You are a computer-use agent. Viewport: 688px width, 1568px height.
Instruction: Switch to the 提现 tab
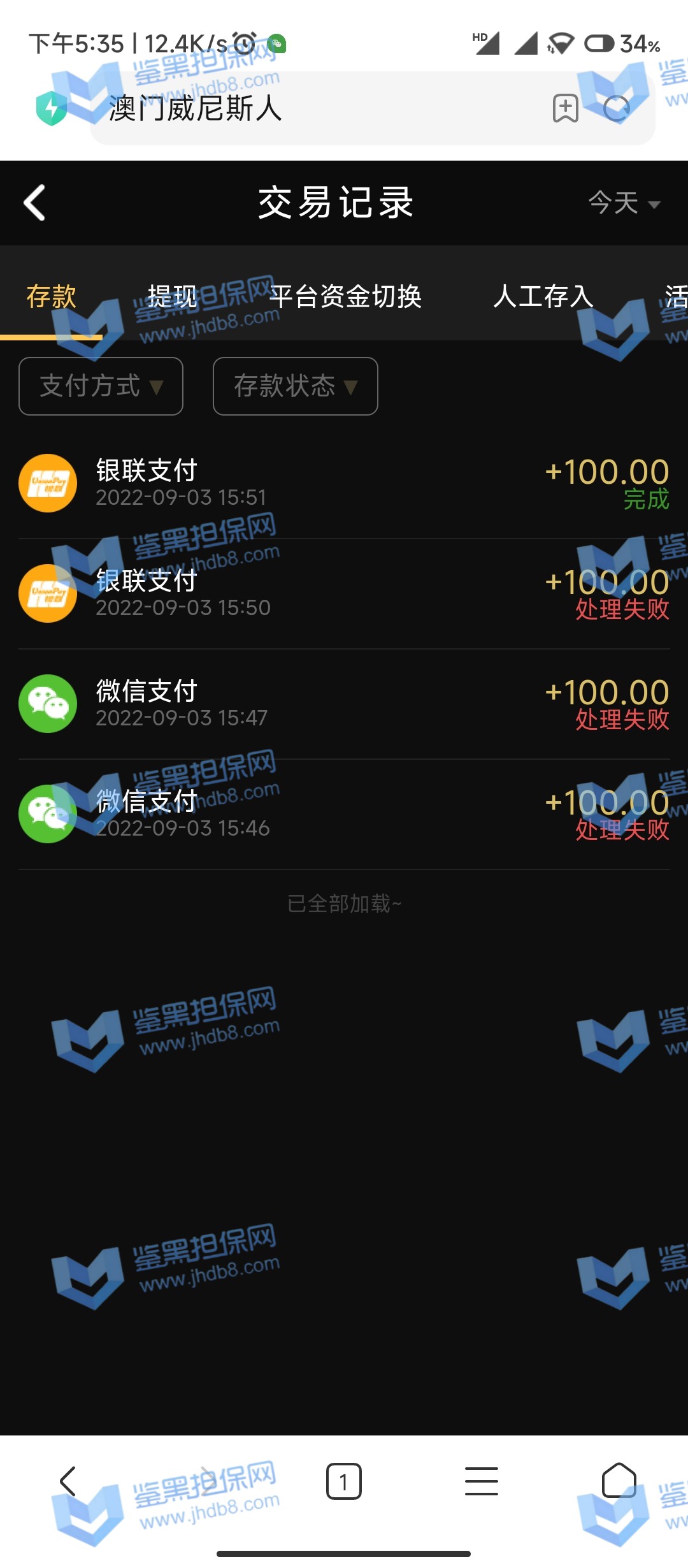click(x=172, y=296)
